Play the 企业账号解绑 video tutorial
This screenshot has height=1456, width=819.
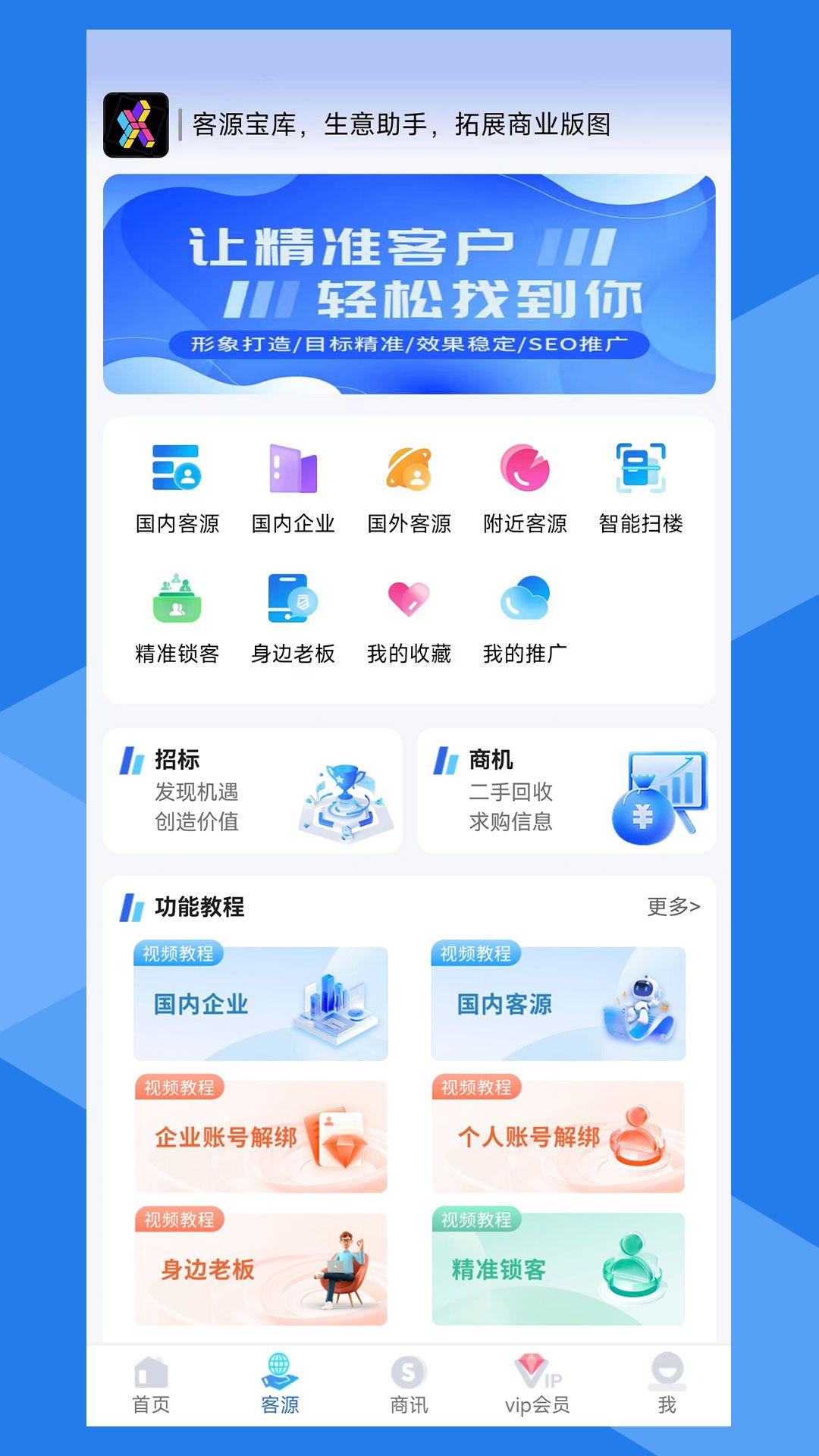[260, 1136]
